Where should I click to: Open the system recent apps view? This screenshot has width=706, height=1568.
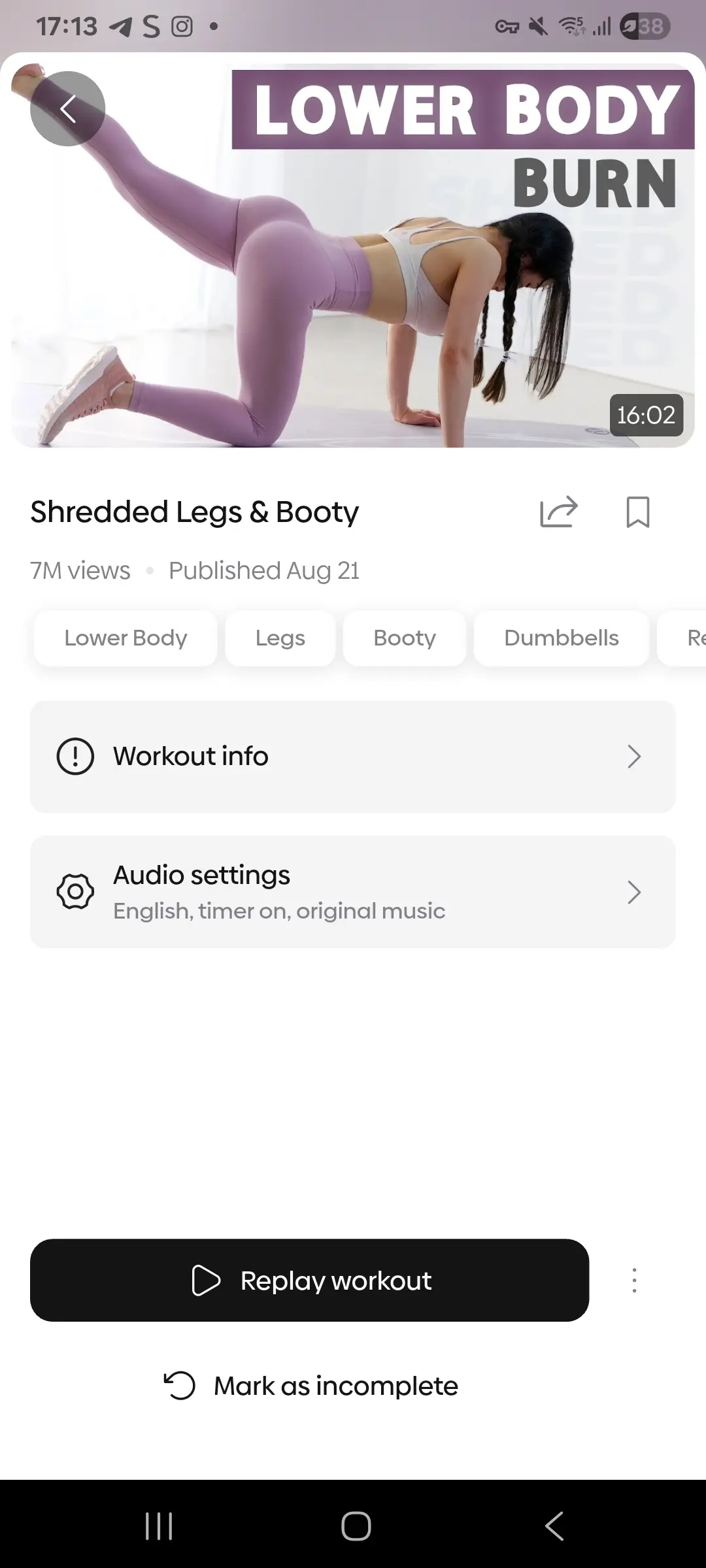click(159, 1527)
